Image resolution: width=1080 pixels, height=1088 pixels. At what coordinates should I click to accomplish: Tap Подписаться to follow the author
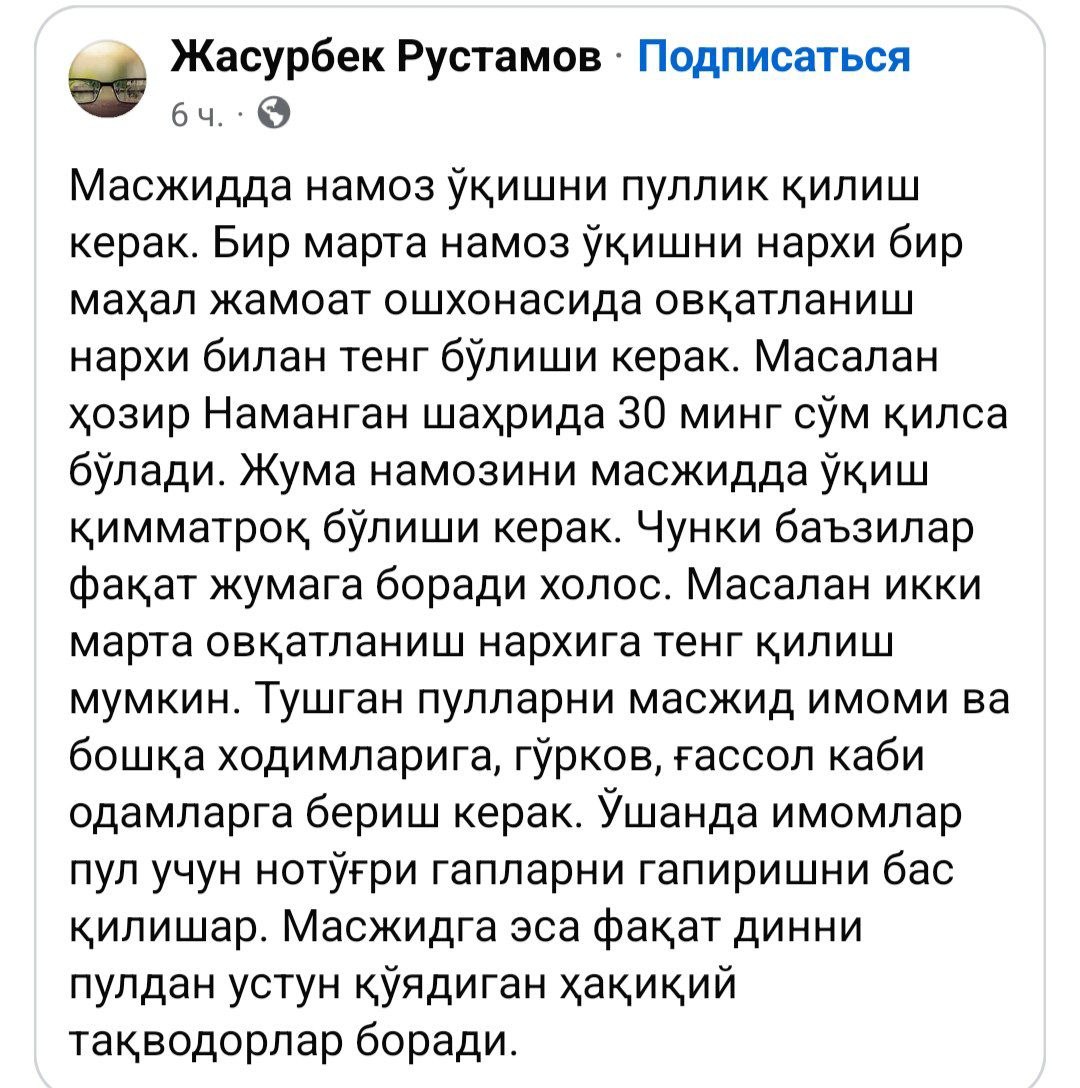pyautogui.click(x=773, y=58)
